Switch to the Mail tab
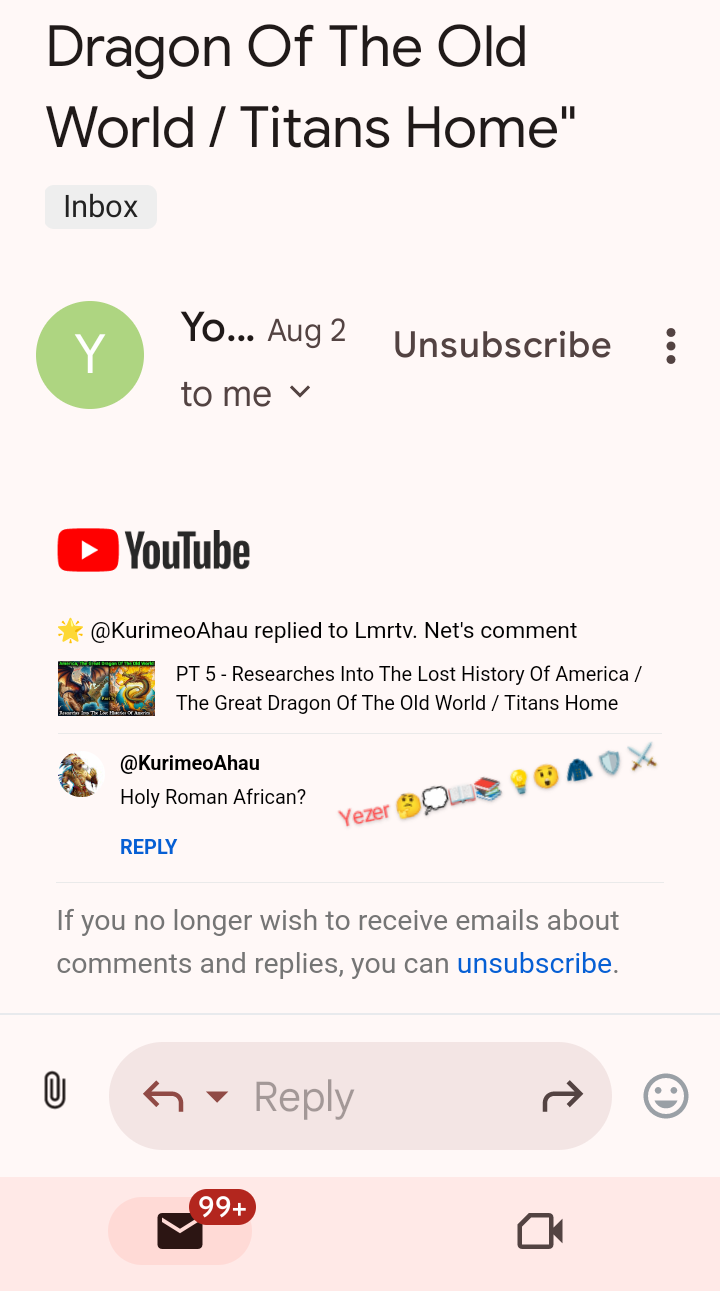 pyautogui.click(x=180, y=1231)
